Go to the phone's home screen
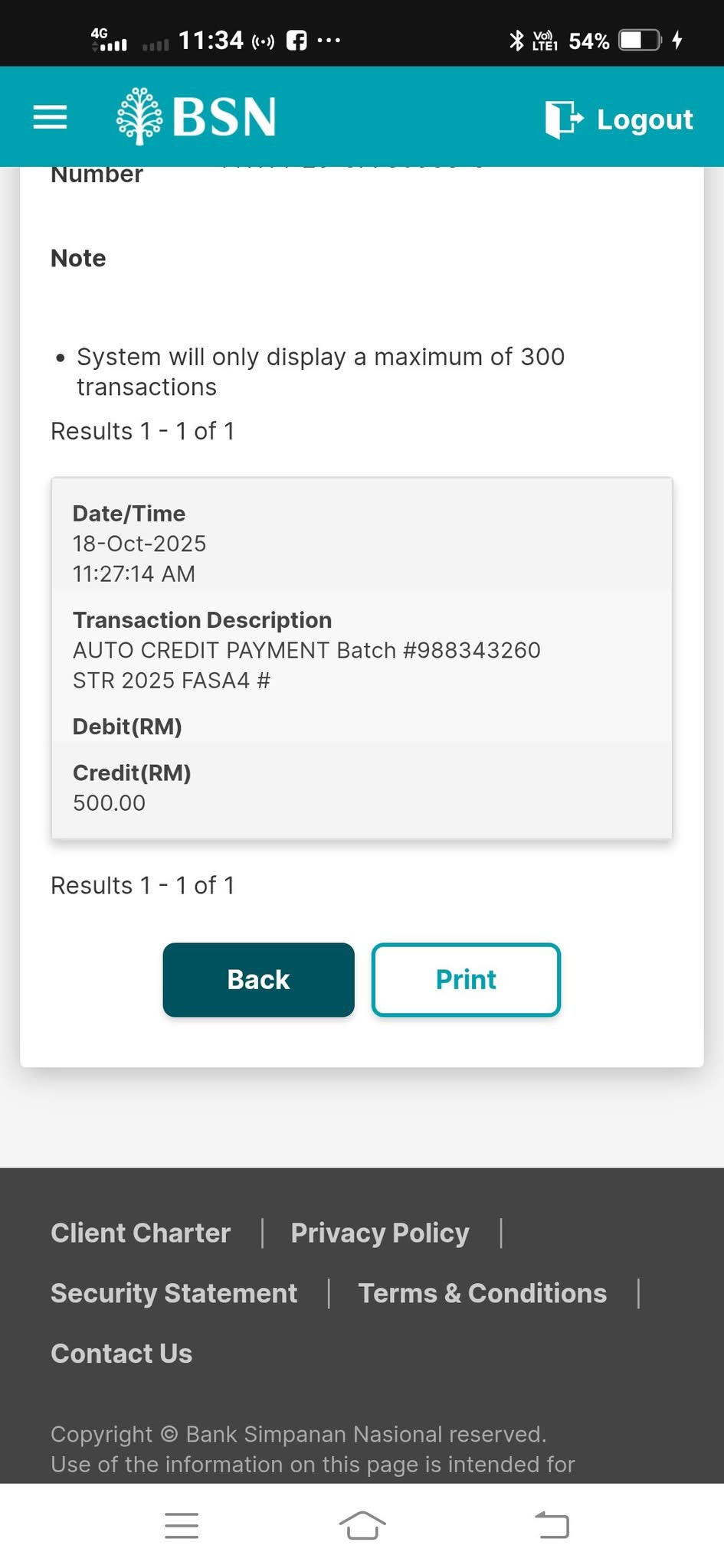The height and width of the screenshot is (1568, 724). [362, 1525]
